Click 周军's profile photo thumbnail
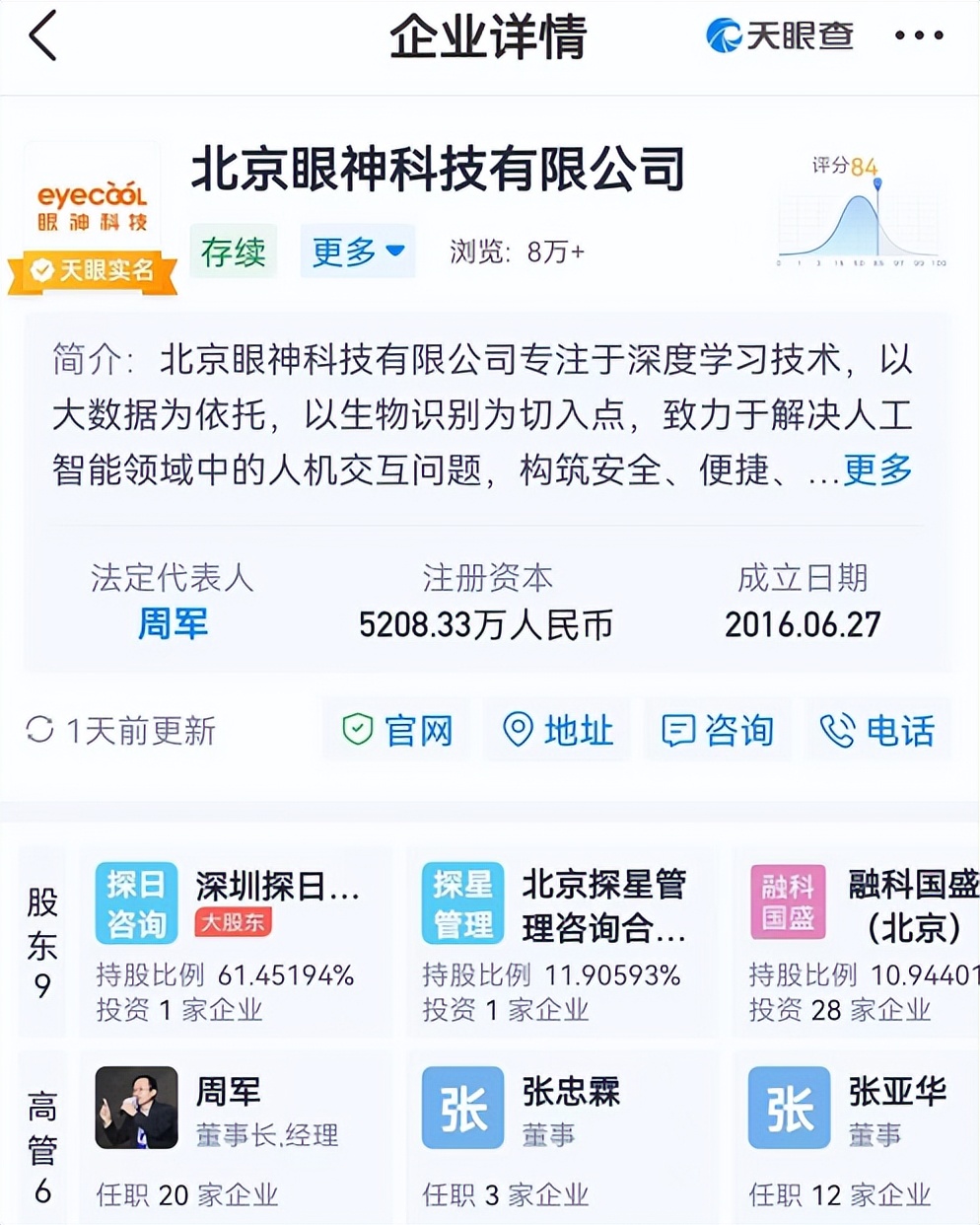Screen dimensions: 980x1225 pos(136,1107)
